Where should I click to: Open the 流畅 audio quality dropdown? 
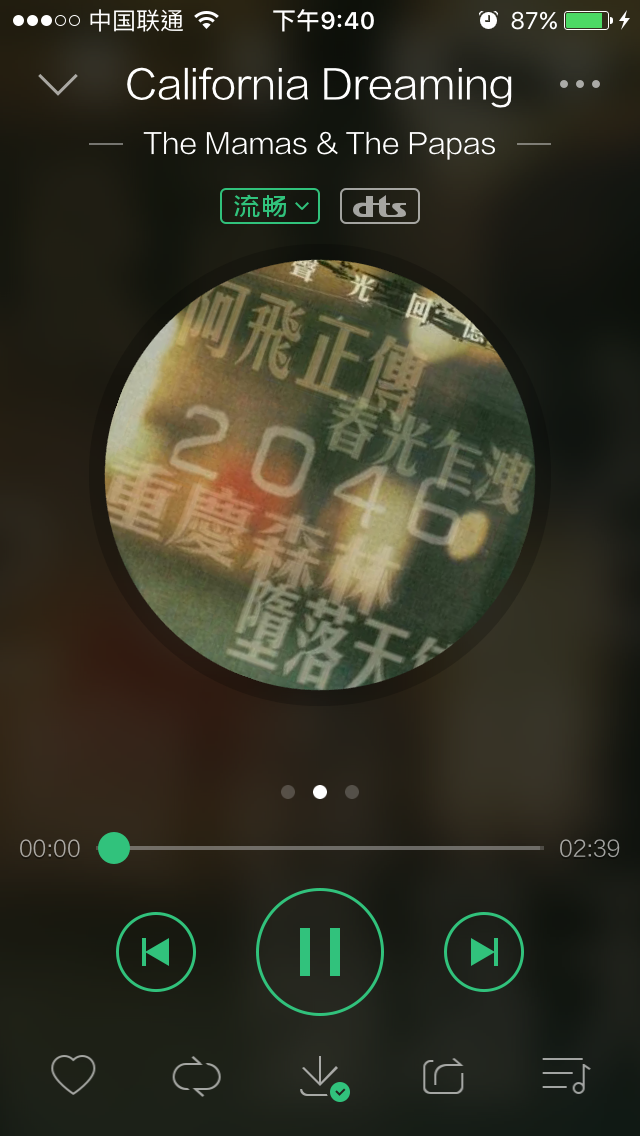pos(270,206)
